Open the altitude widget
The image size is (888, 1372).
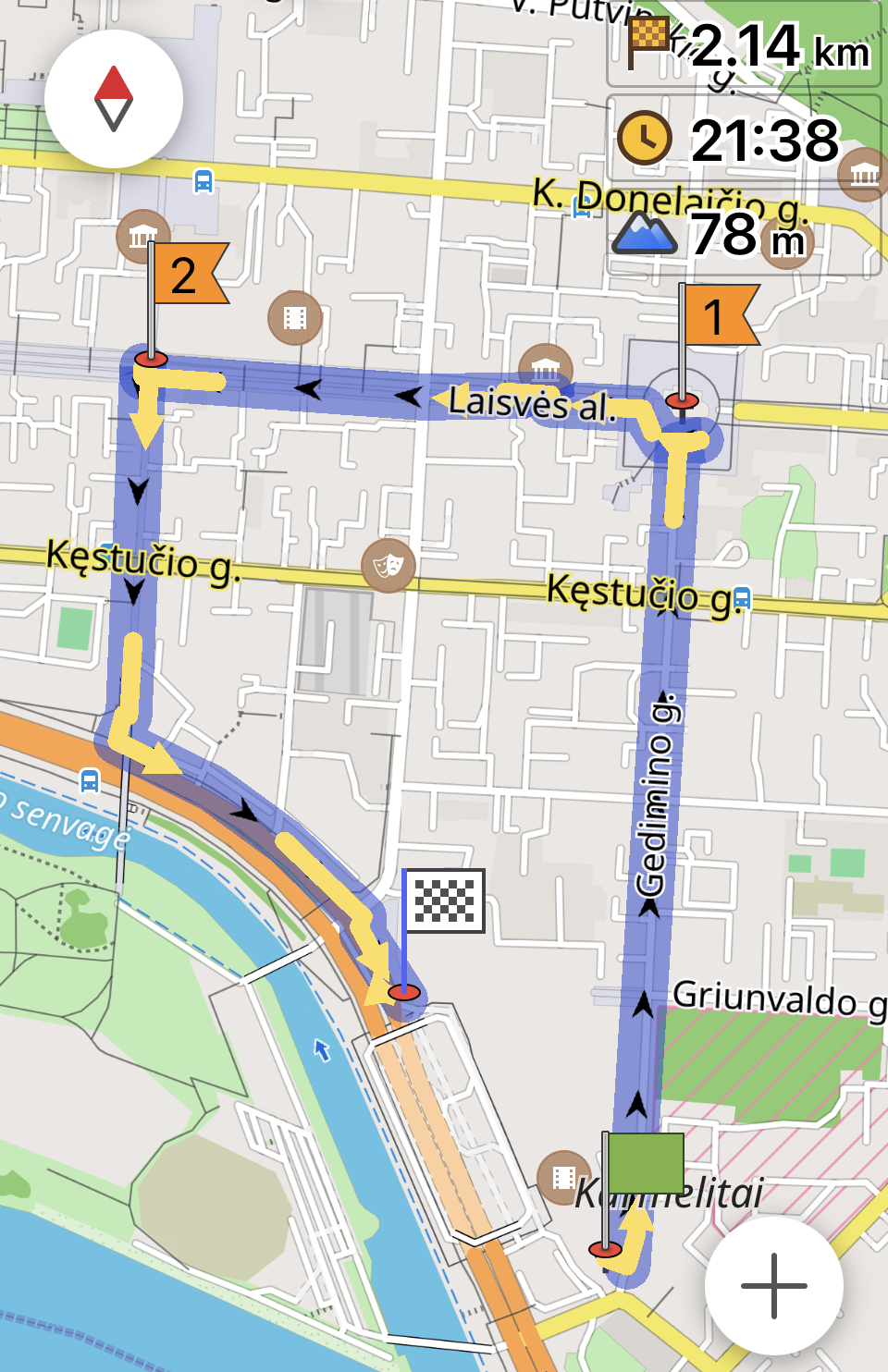[x=746, y=233]
